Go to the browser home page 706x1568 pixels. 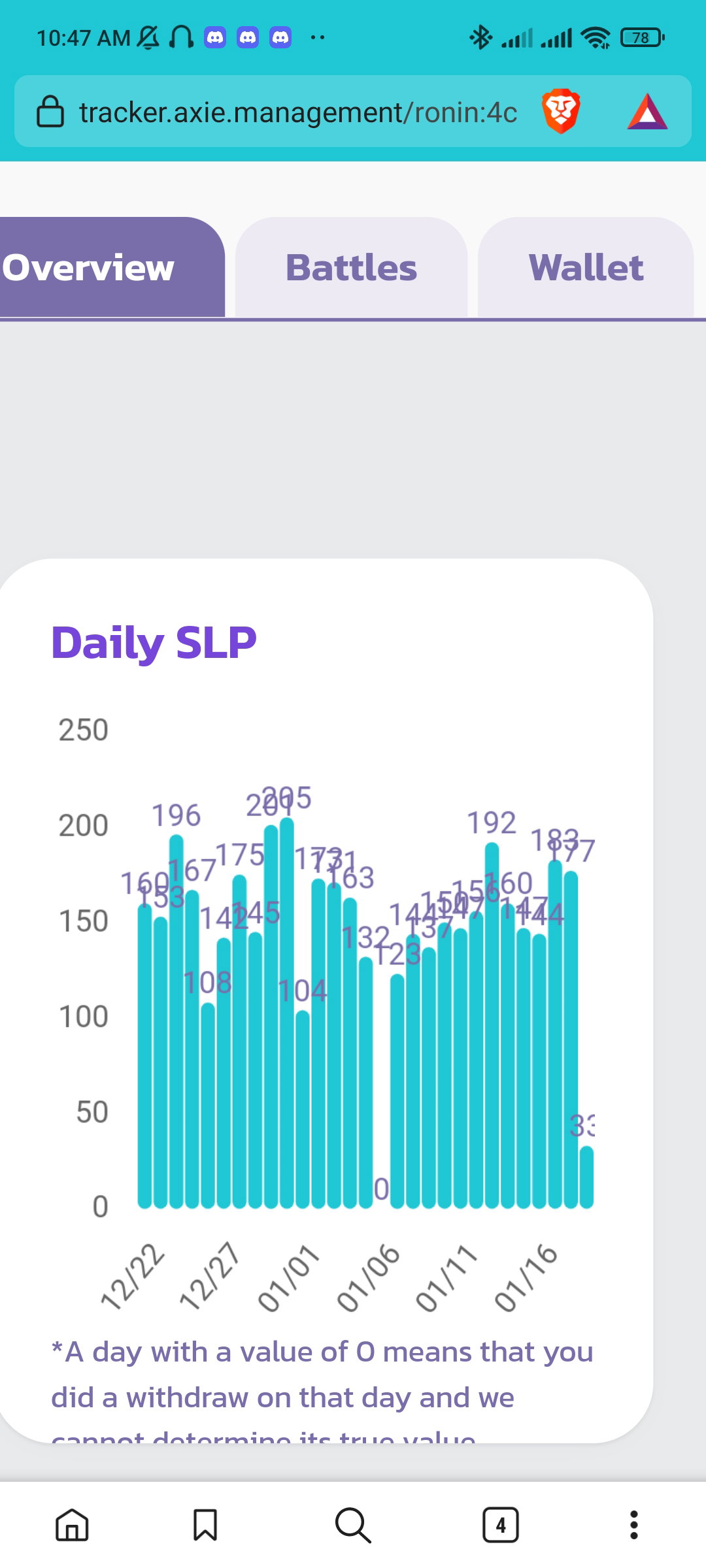[x=72, y=1525]
